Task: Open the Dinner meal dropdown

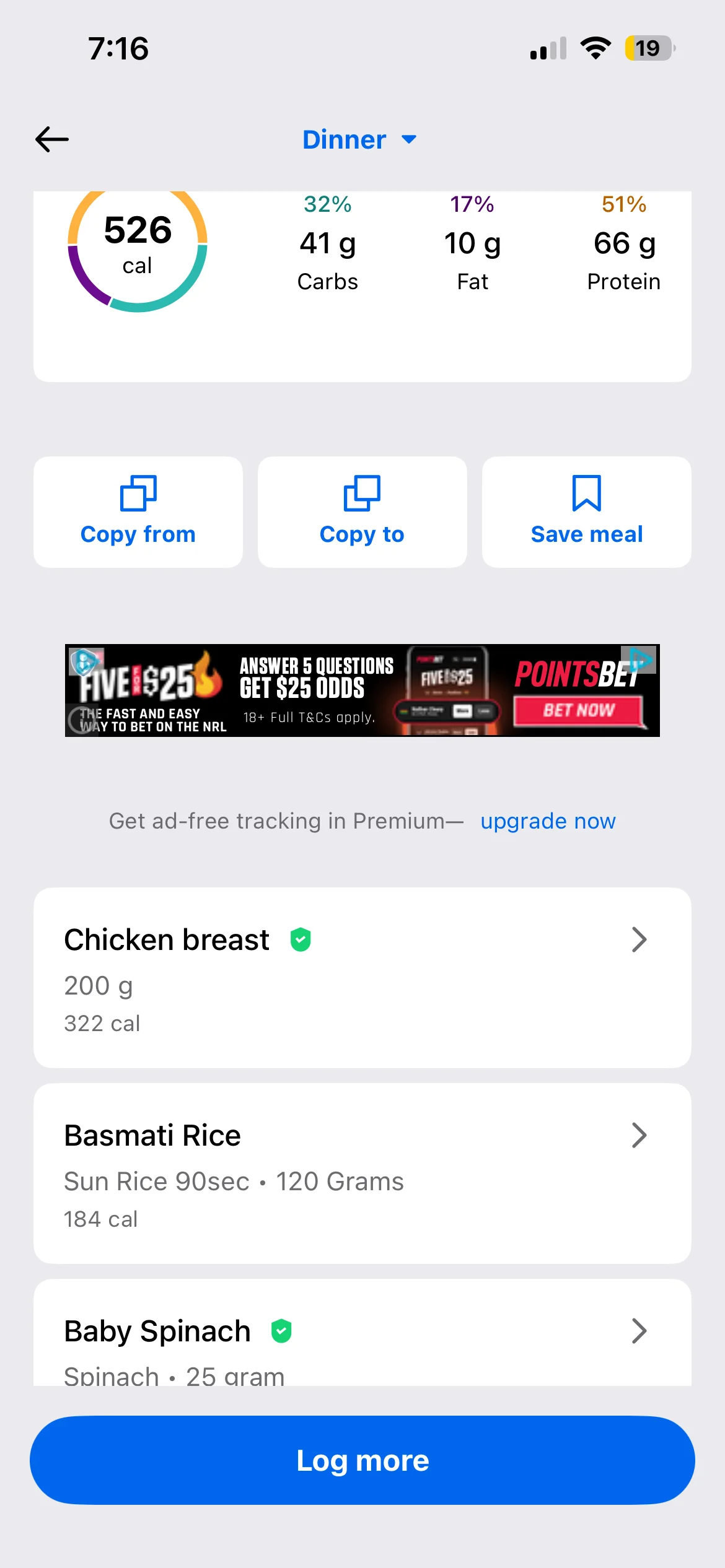Action: (x=359, y=139)
